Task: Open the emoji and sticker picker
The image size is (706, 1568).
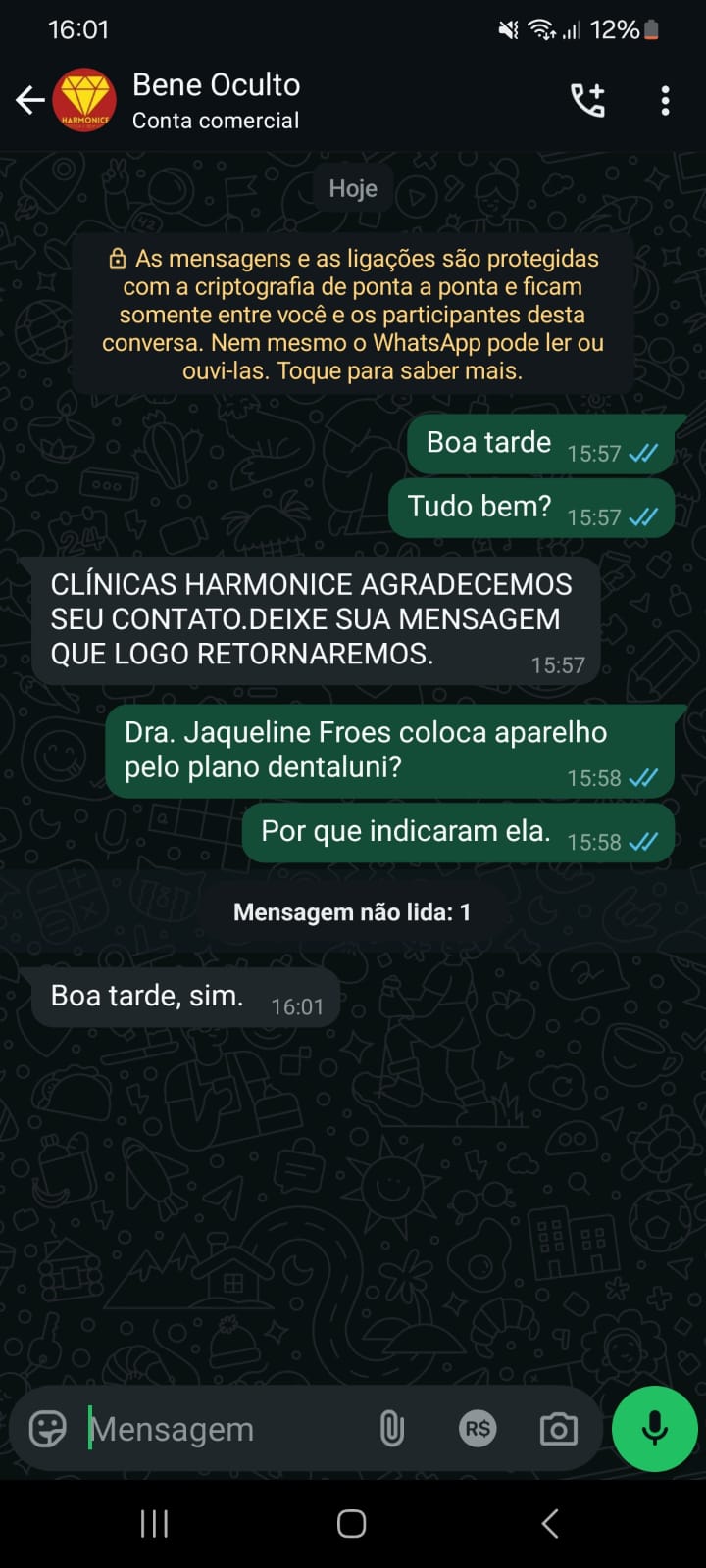Action: click(x=47, y=1429)
